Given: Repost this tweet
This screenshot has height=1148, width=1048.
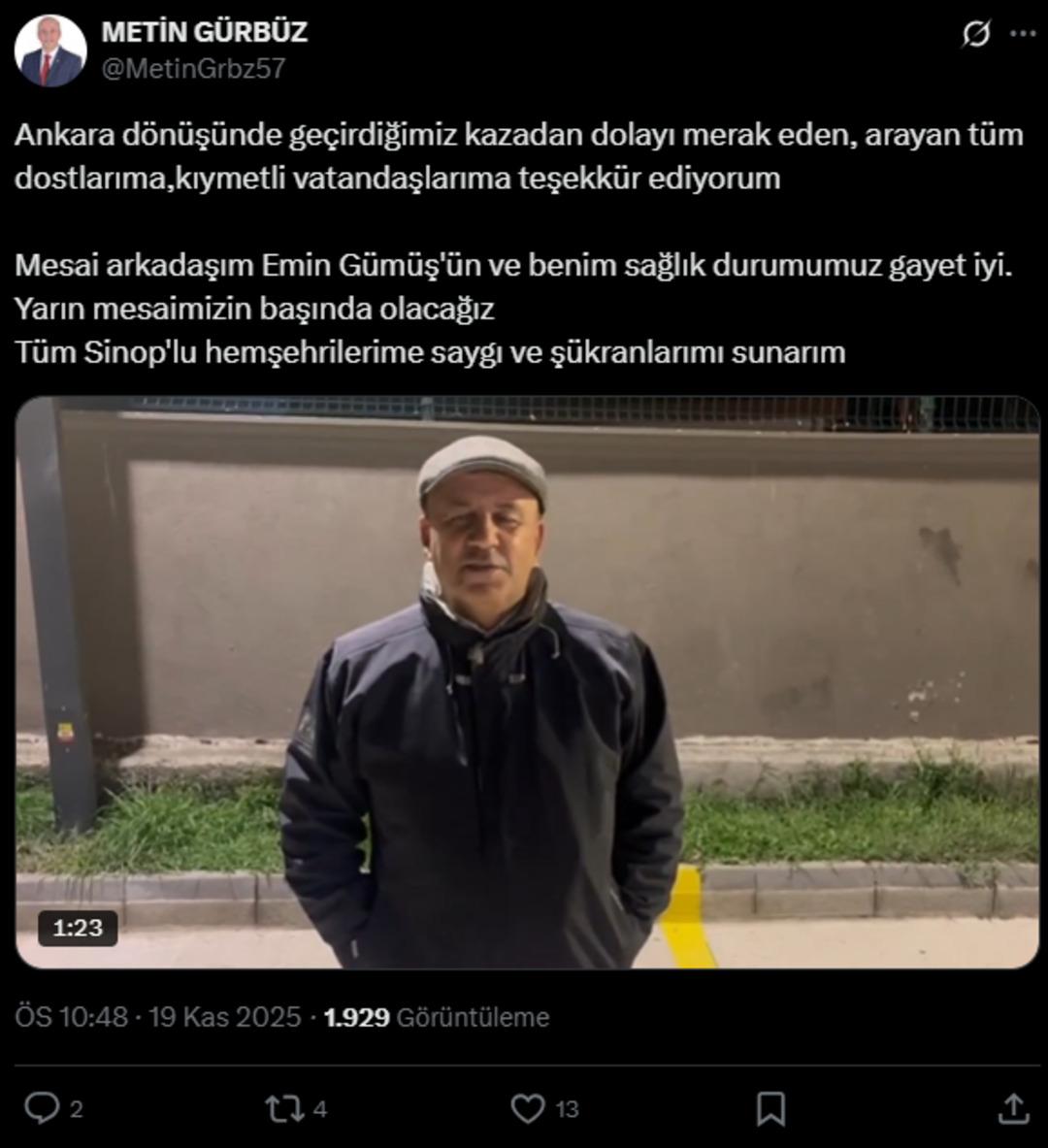Looking at the screenshot, I should click(x=284, y=1108).
